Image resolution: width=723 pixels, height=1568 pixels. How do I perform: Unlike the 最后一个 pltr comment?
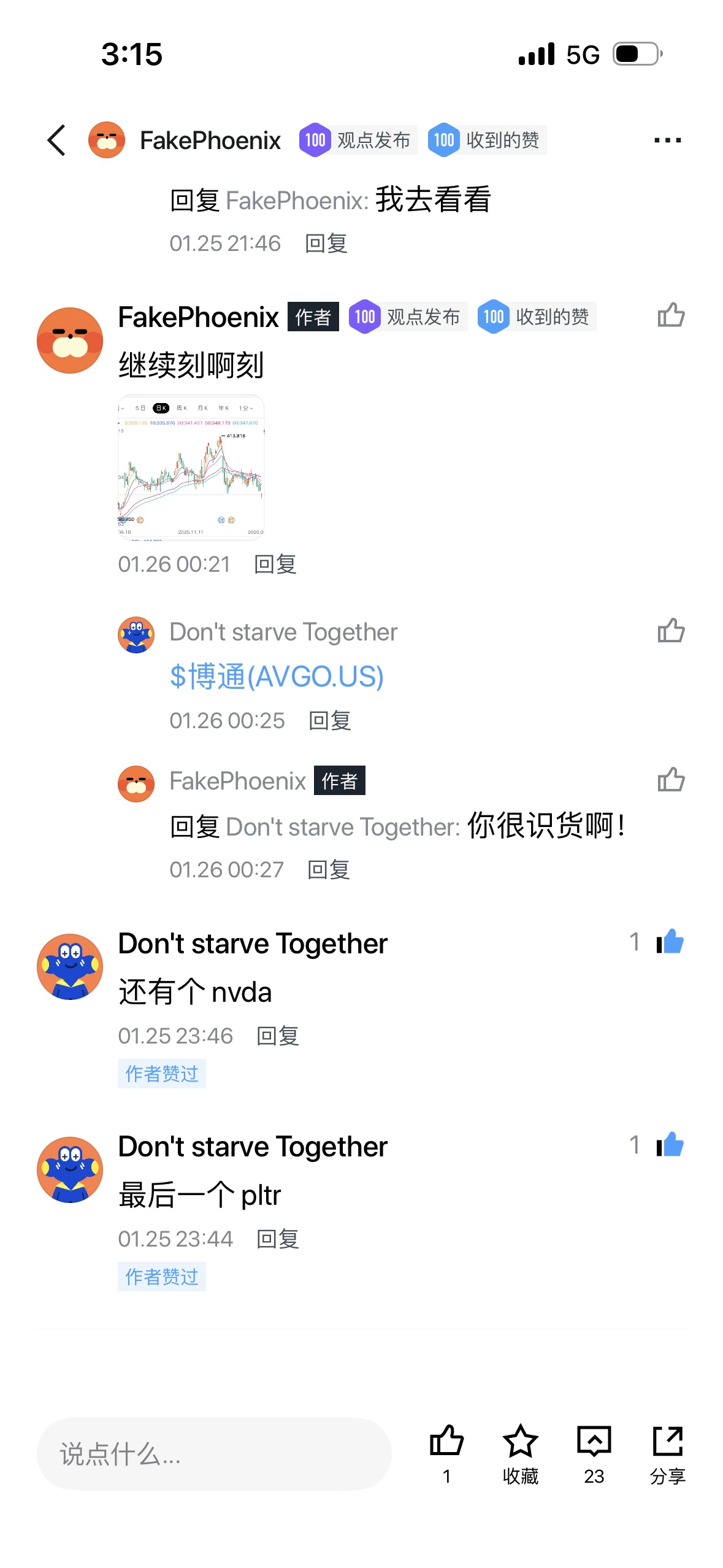pos(670,1145)
